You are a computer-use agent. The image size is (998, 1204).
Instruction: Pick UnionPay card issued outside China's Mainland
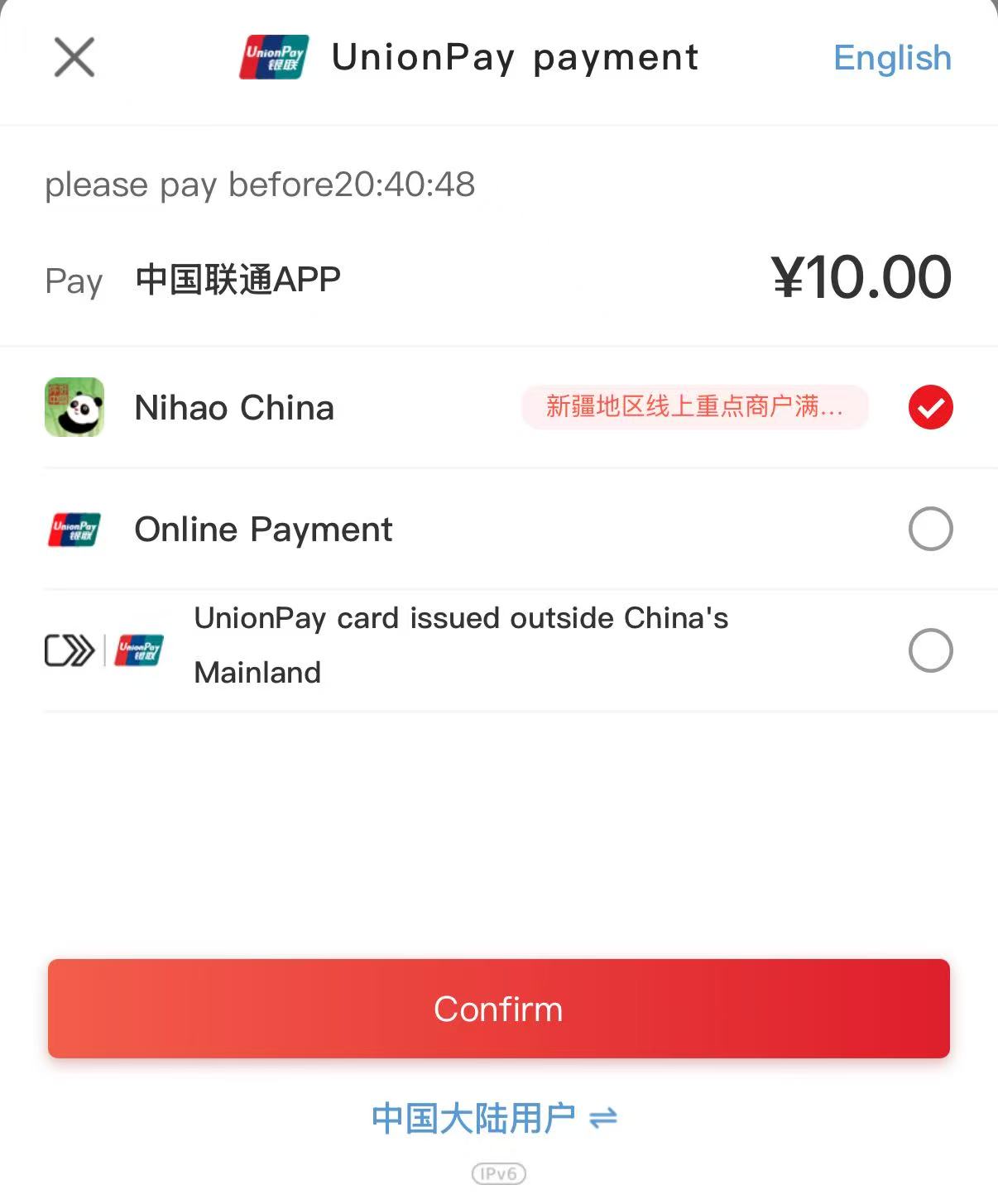coord(930,650)
